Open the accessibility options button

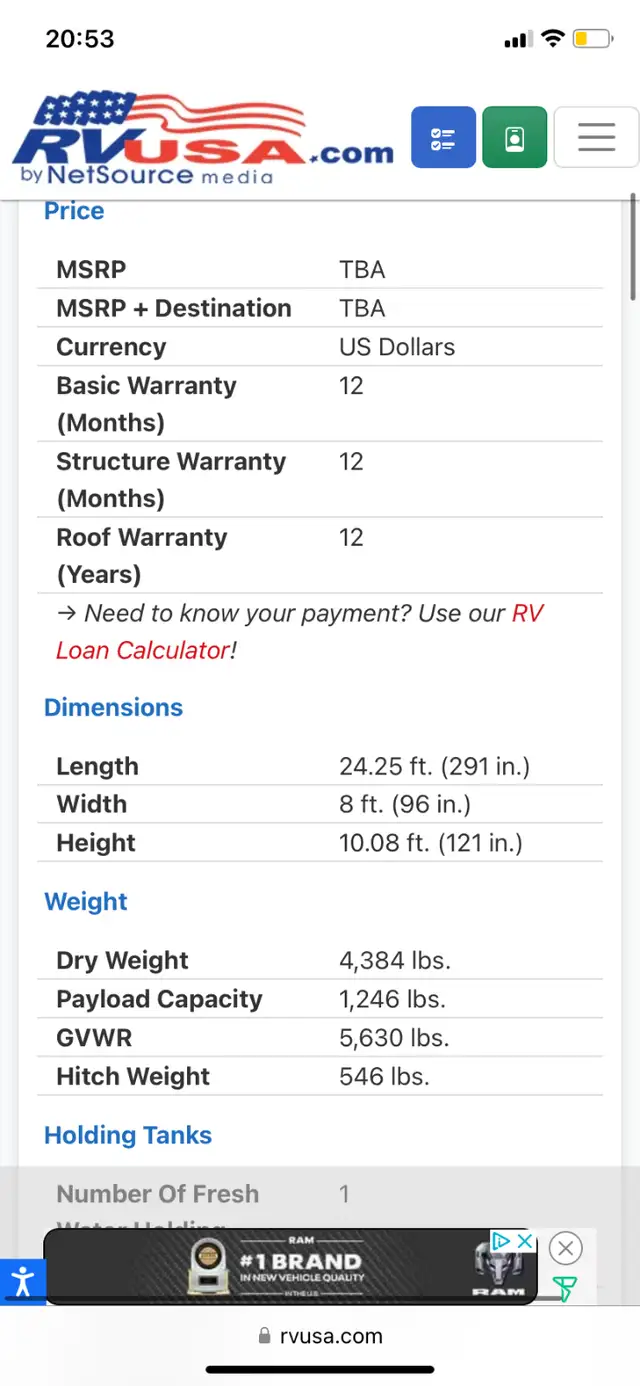click(x=22, y=1281)
